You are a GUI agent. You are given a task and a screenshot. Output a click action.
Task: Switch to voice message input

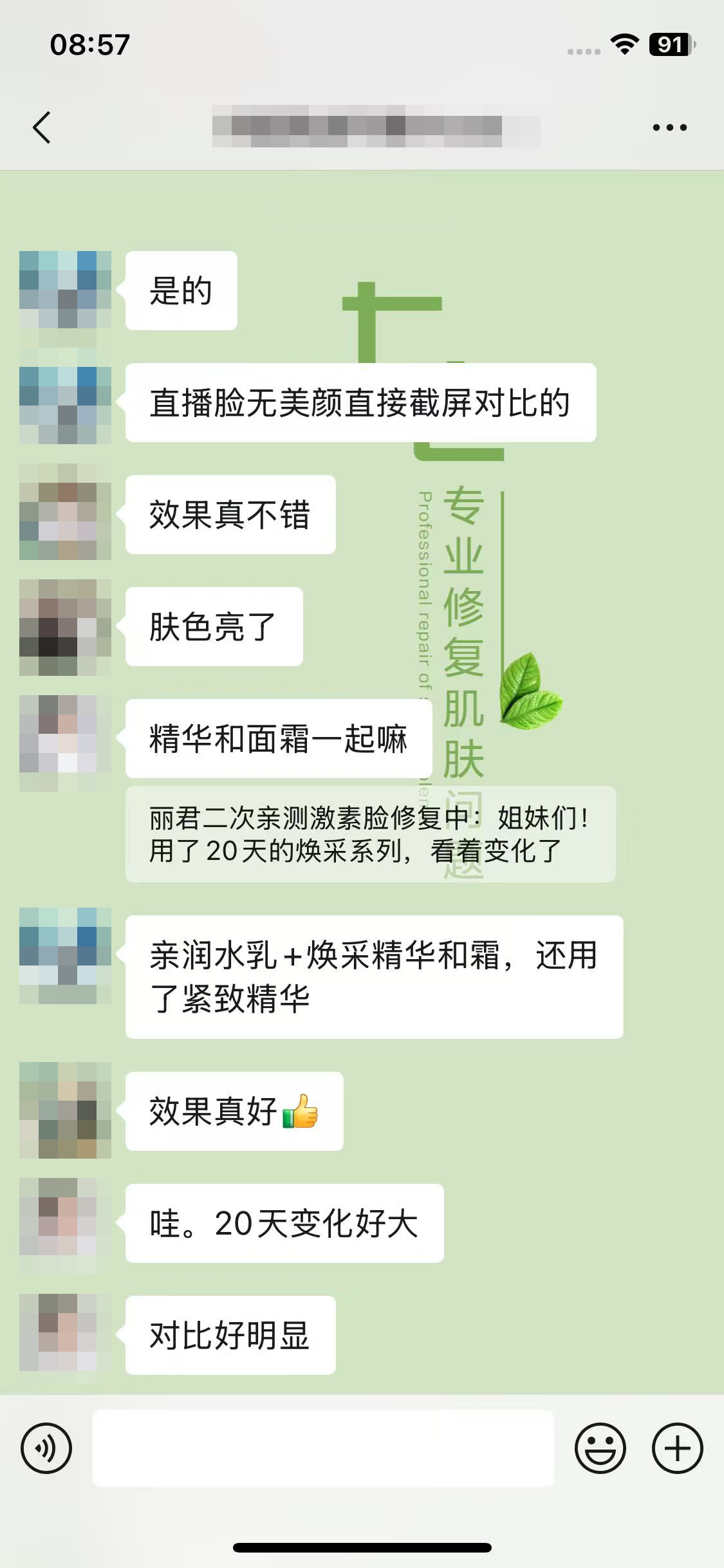[x=46, y=1448]
